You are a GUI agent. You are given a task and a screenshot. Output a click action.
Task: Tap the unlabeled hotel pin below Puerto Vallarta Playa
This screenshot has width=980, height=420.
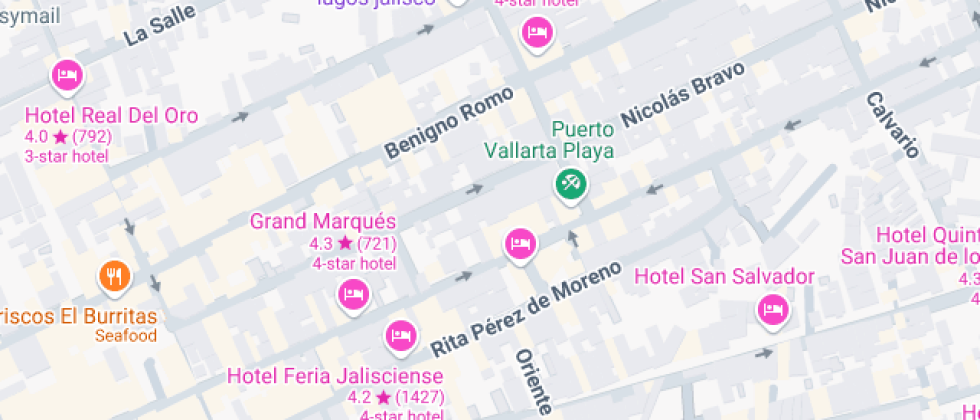pyautogui.click(x=519, y=243)
